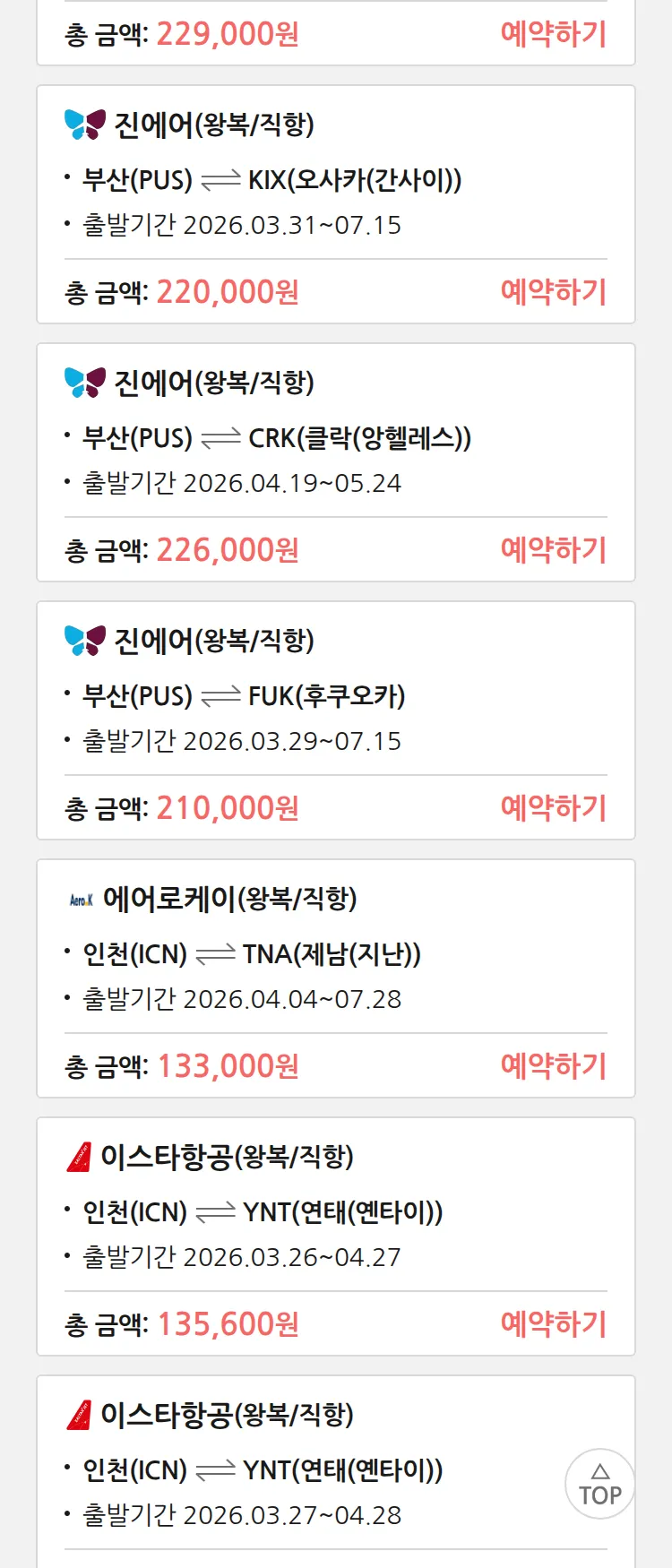This screenshot has width=672, height=1568.
Task: Book the 에어로케이 인천–제남(TNA) flight
Action: click(x=553, y=1066)
